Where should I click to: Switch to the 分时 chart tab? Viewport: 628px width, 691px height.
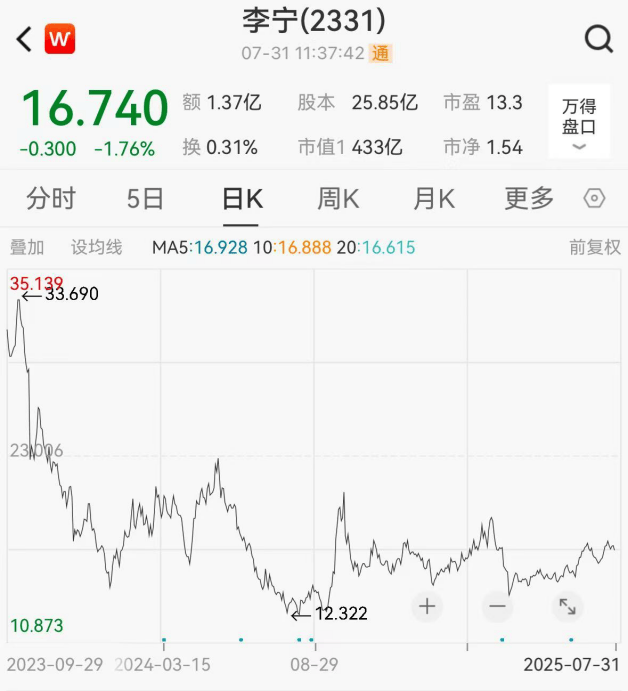click(50, 199)
